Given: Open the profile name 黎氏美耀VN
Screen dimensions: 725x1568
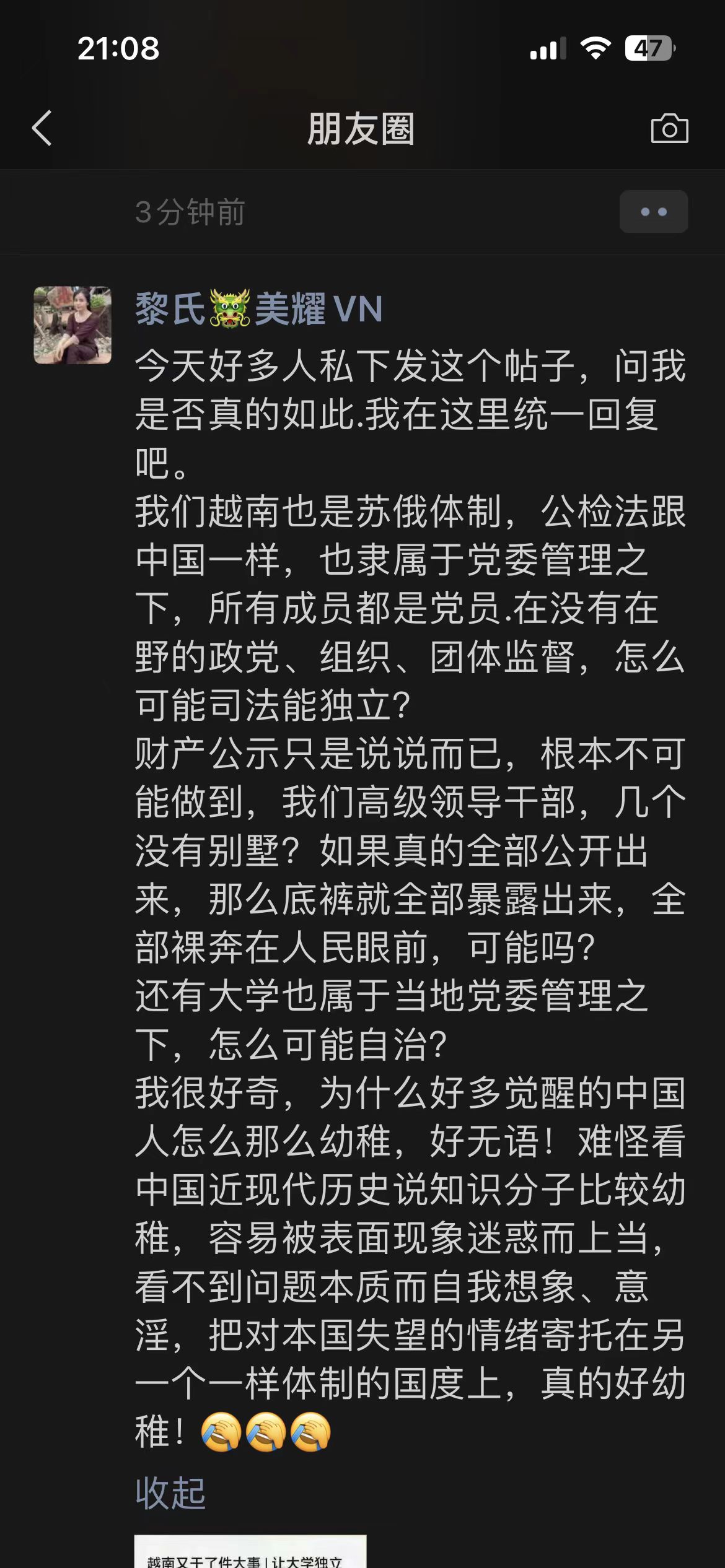Looking at the screenshot, I should [258, 309].
